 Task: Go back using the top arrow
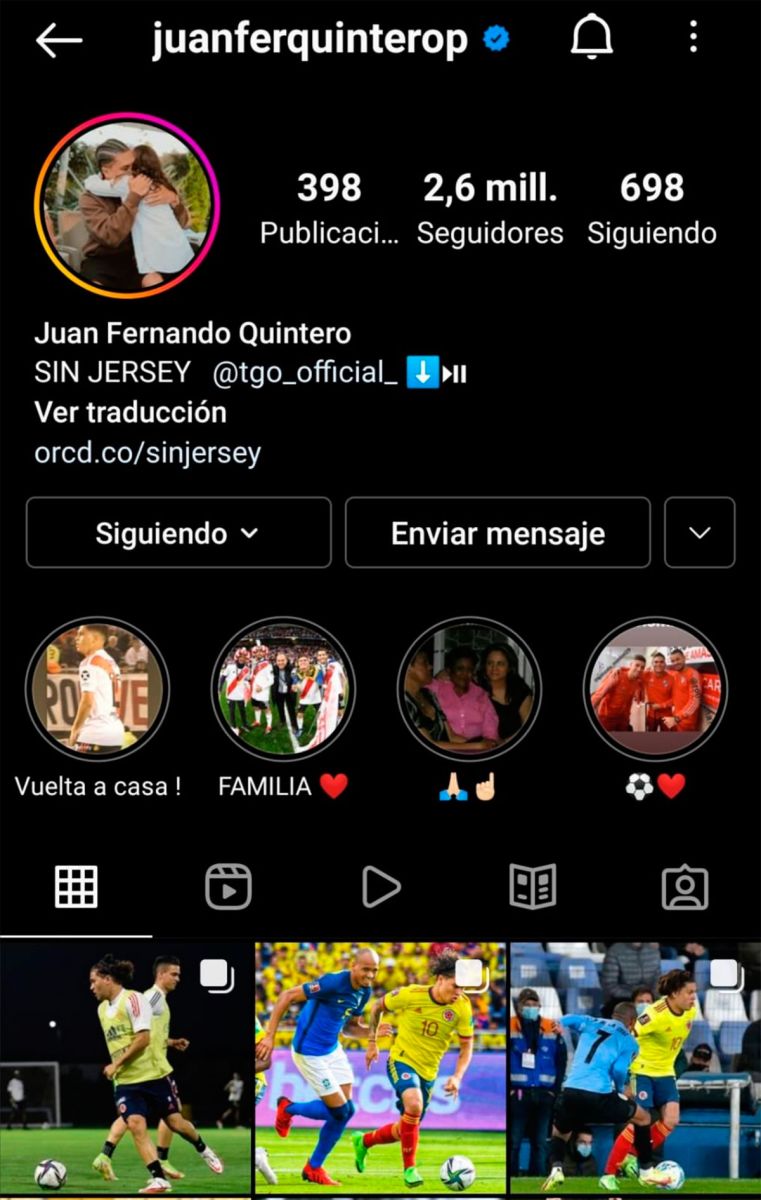coord(58,40)
